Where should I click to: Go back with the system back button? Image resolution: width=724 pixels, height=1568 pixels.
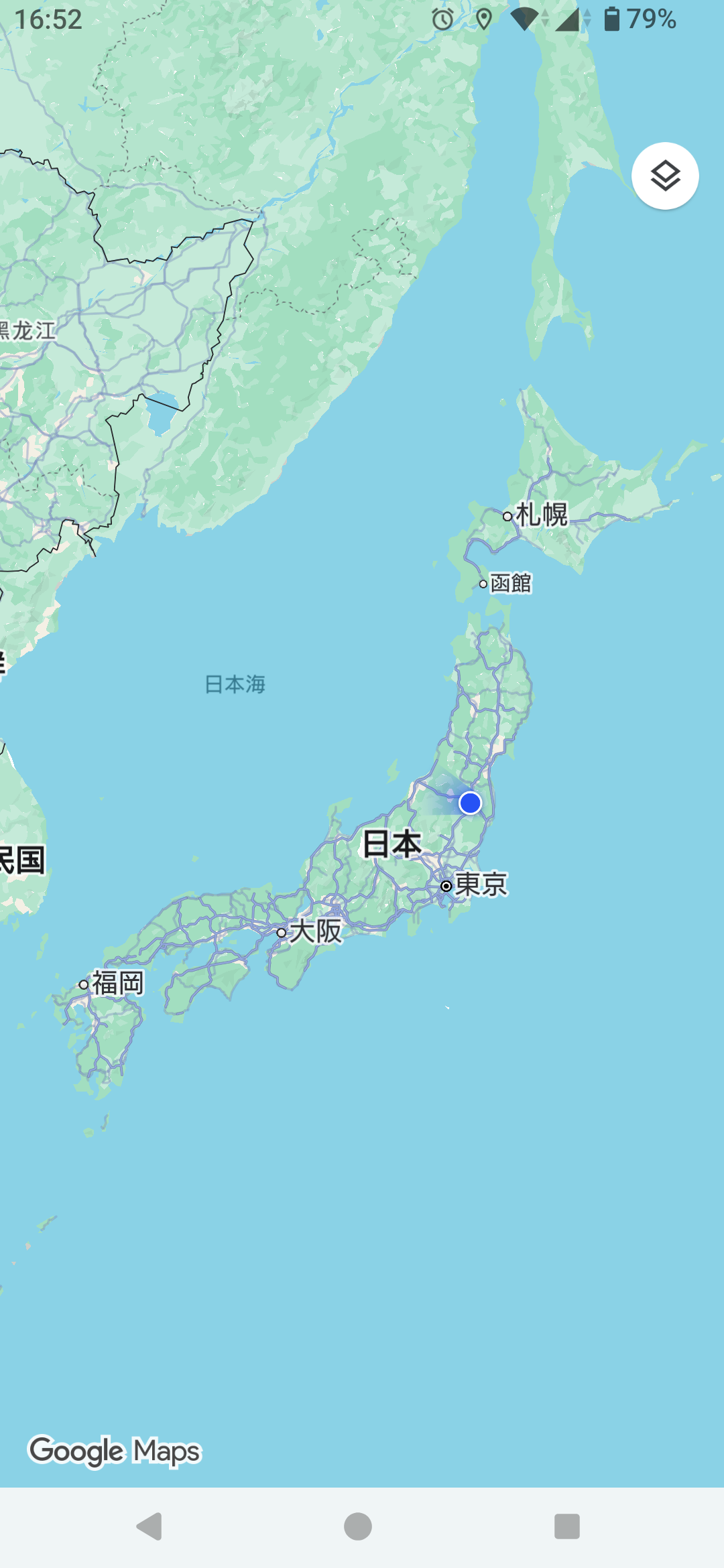pos(149,1526)
